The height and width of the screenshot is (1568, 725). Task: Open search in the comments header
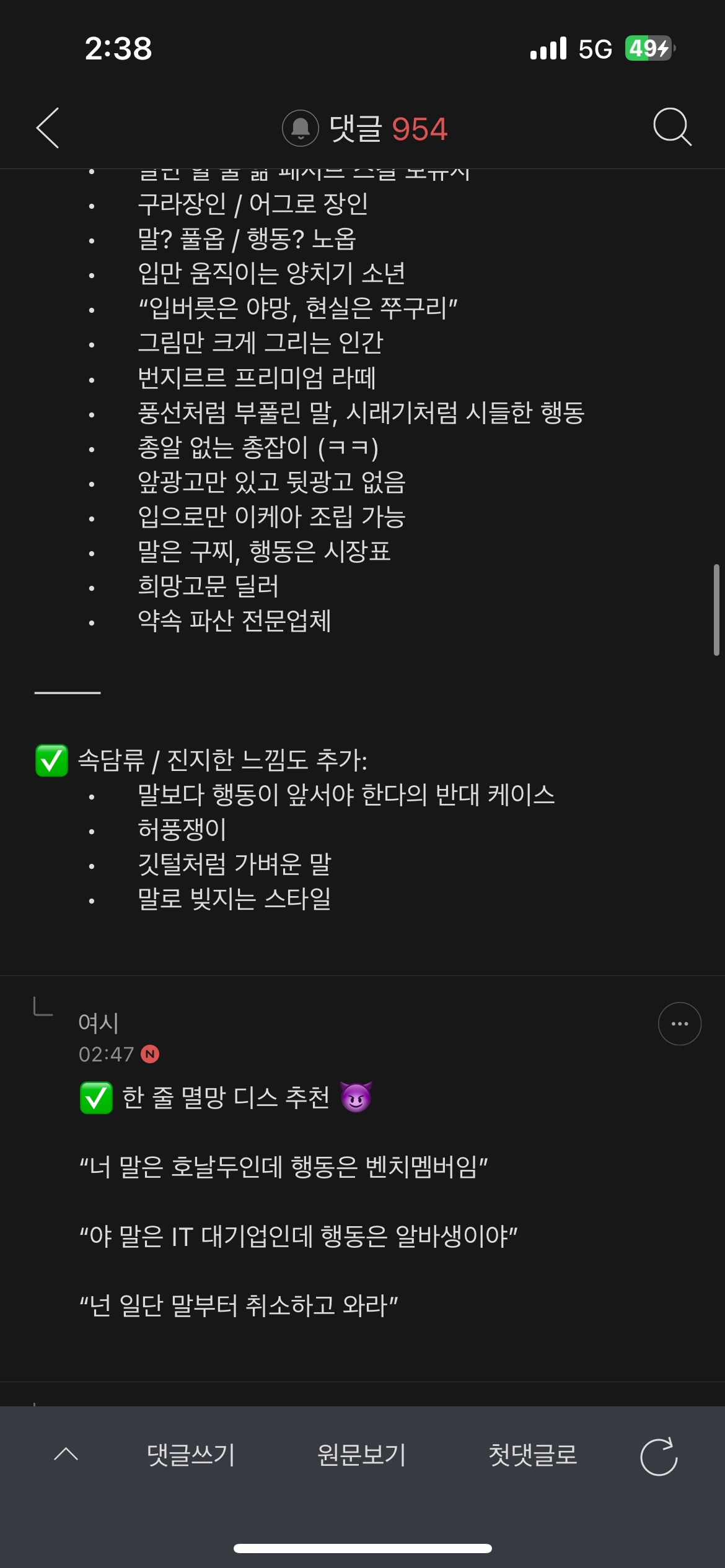pos(672,127)
